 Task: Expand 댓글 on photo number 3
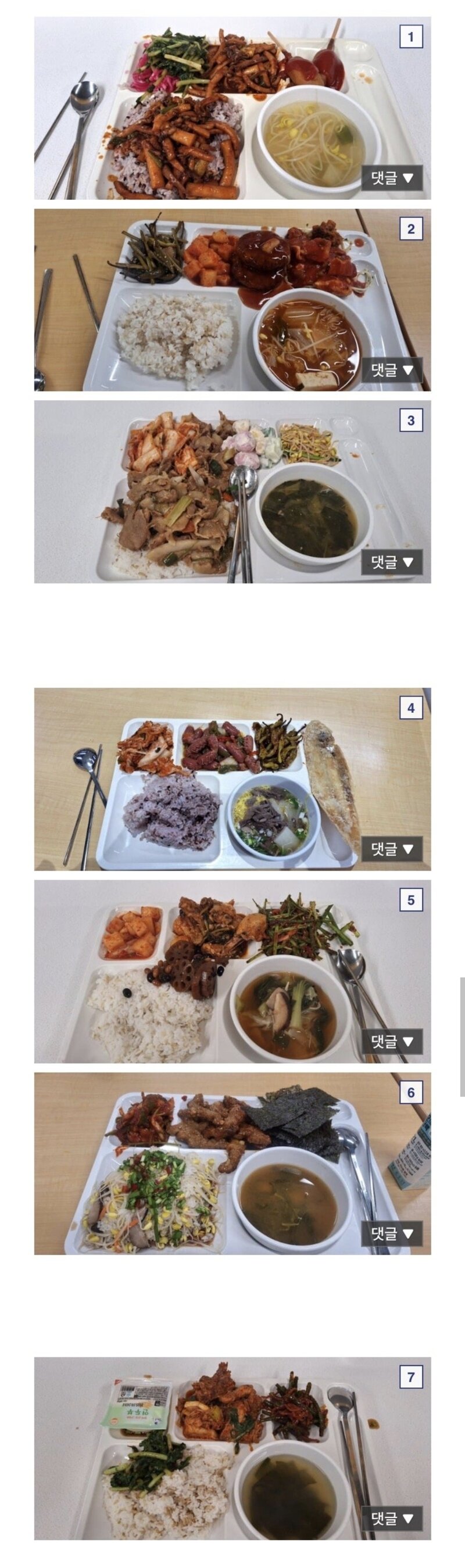point(392,562)
